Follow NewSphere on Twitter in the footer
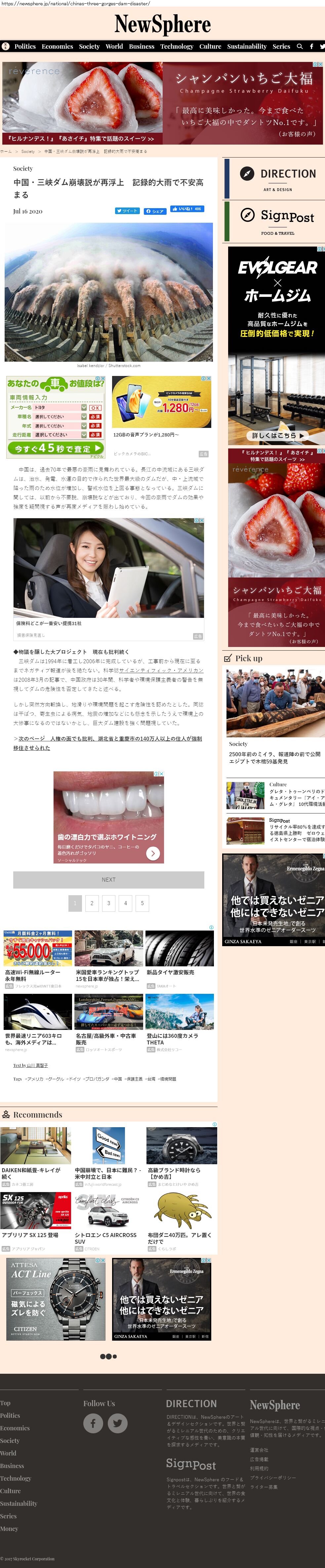 pos(117,1422)
